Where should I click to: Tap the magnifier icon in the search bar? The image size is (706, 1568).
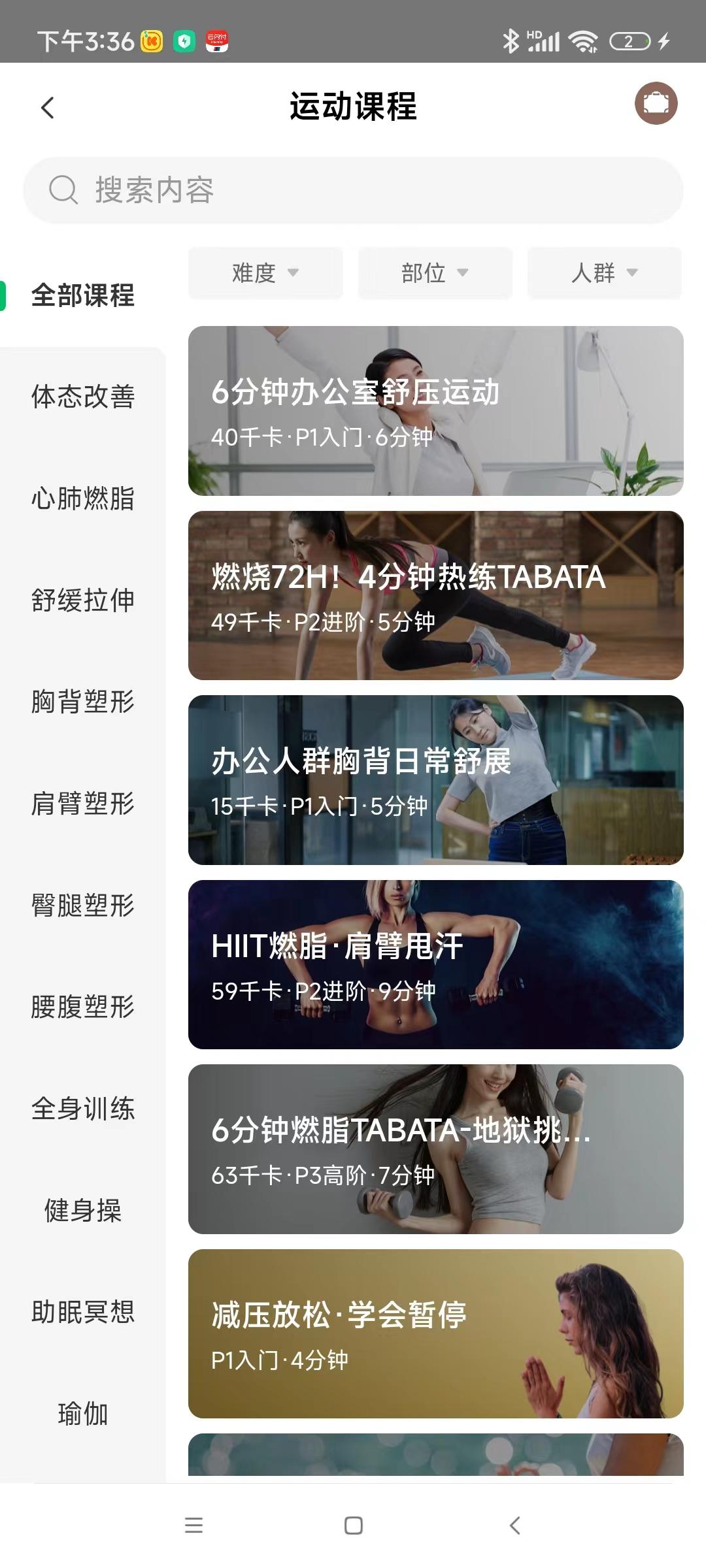(62, 189)
